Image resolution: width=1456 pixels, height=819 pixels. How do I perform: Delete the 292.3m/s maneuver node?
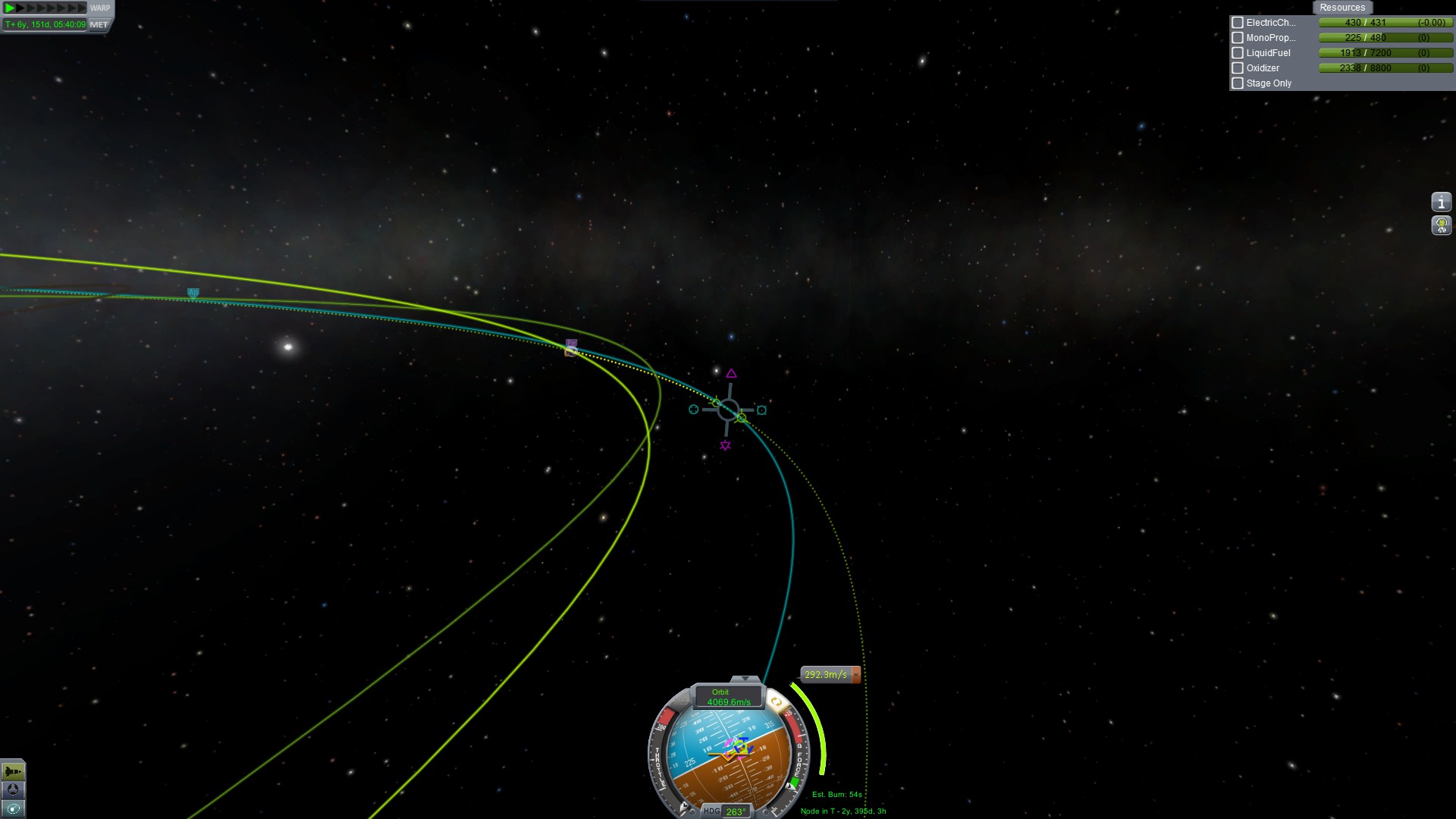point(856,674)
